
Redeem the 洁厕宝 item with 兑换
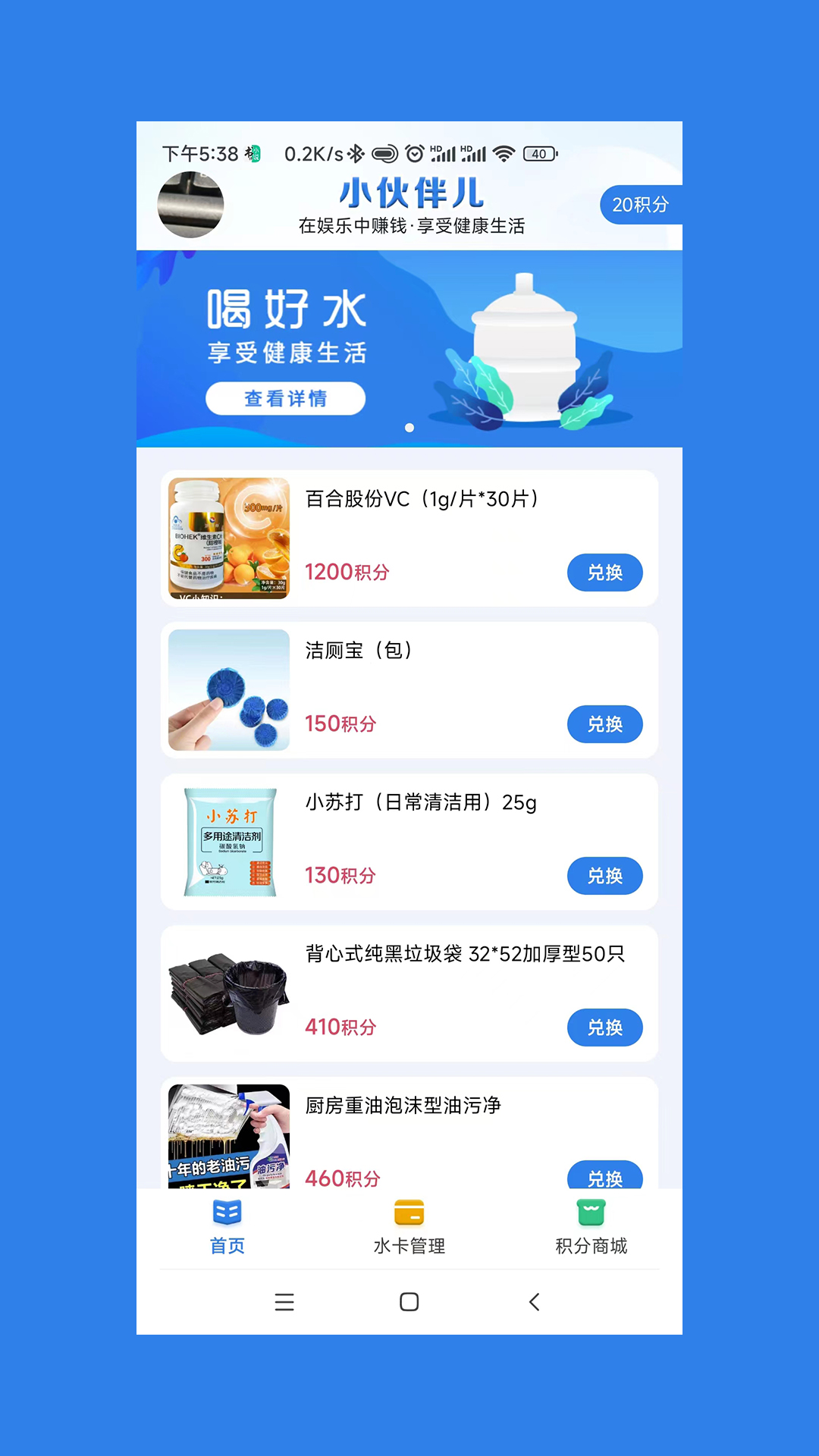pos(605,724)
